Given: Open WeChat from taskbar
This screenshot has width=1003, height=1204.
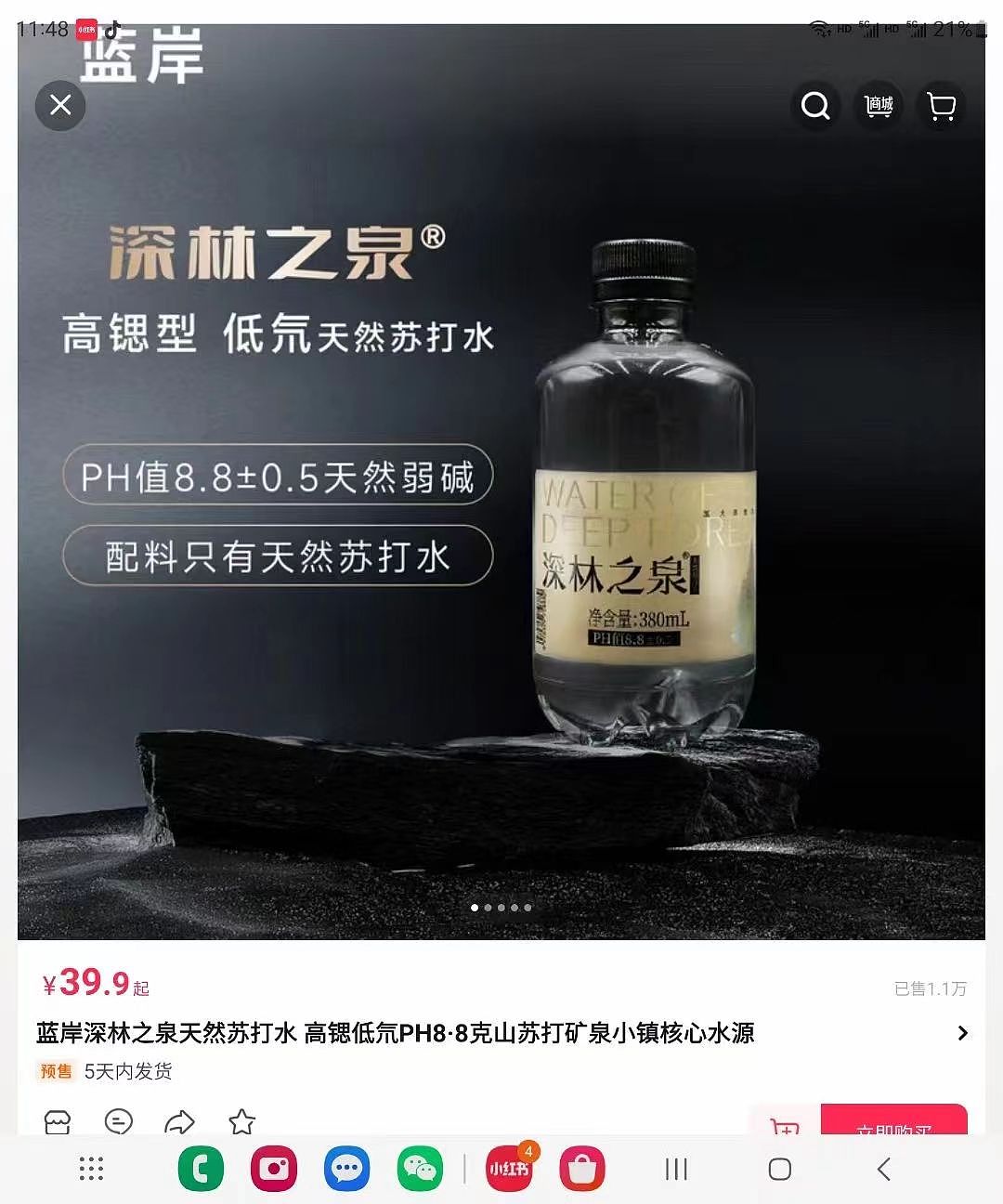Looking at the screenshot, I should coord(420,1169).
